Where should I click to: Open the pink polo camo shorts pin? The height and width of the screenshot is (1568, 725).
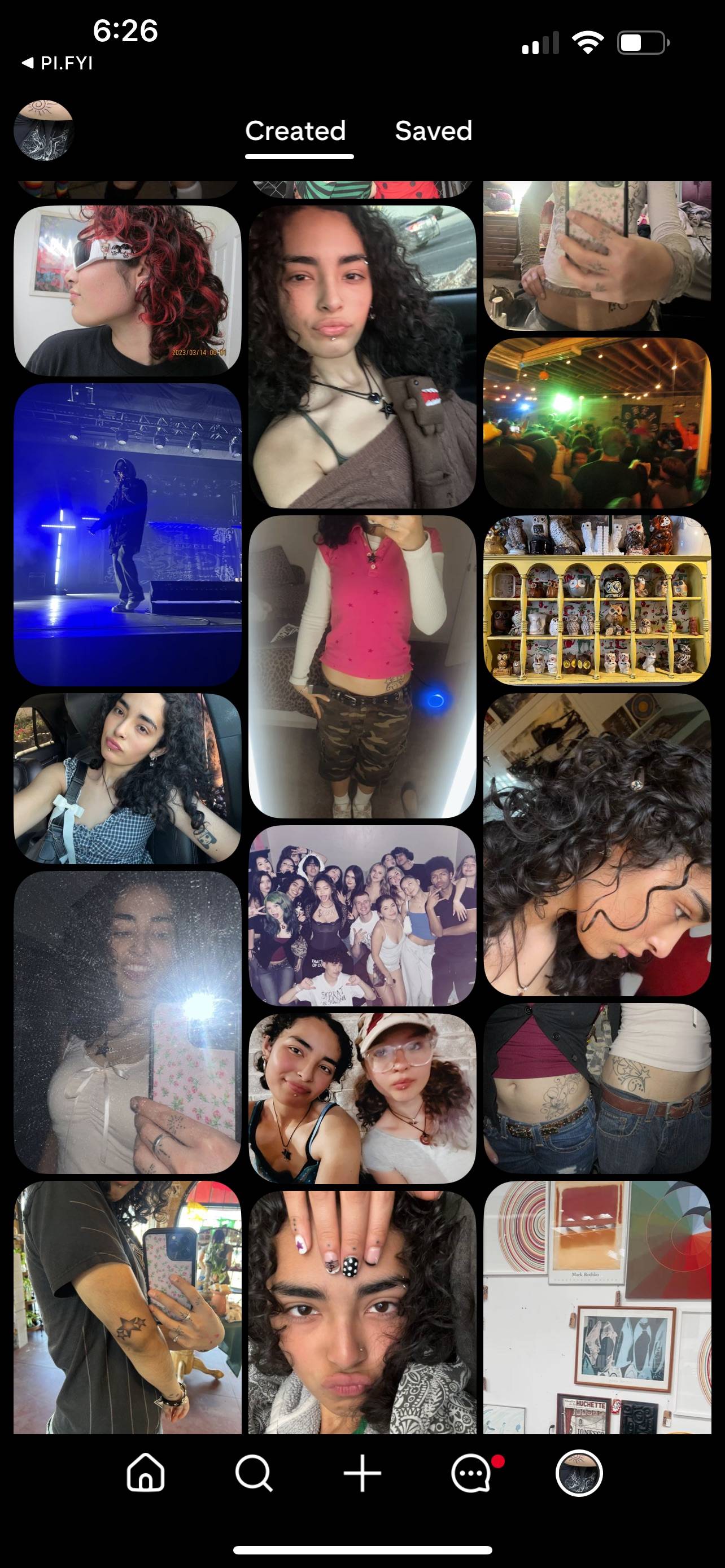(362, 667)
